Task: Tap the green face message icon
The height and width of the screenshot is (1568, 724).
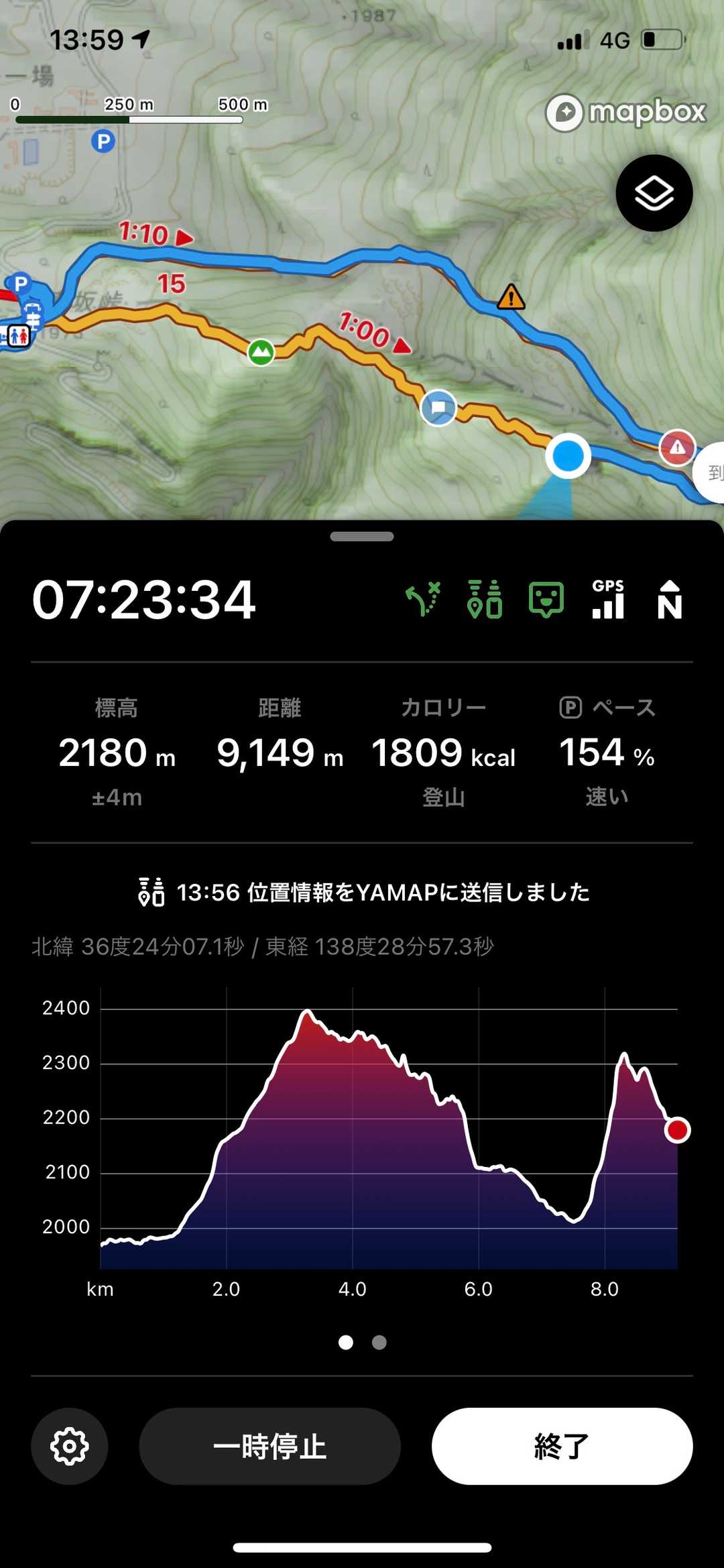Action: [546, 599]
